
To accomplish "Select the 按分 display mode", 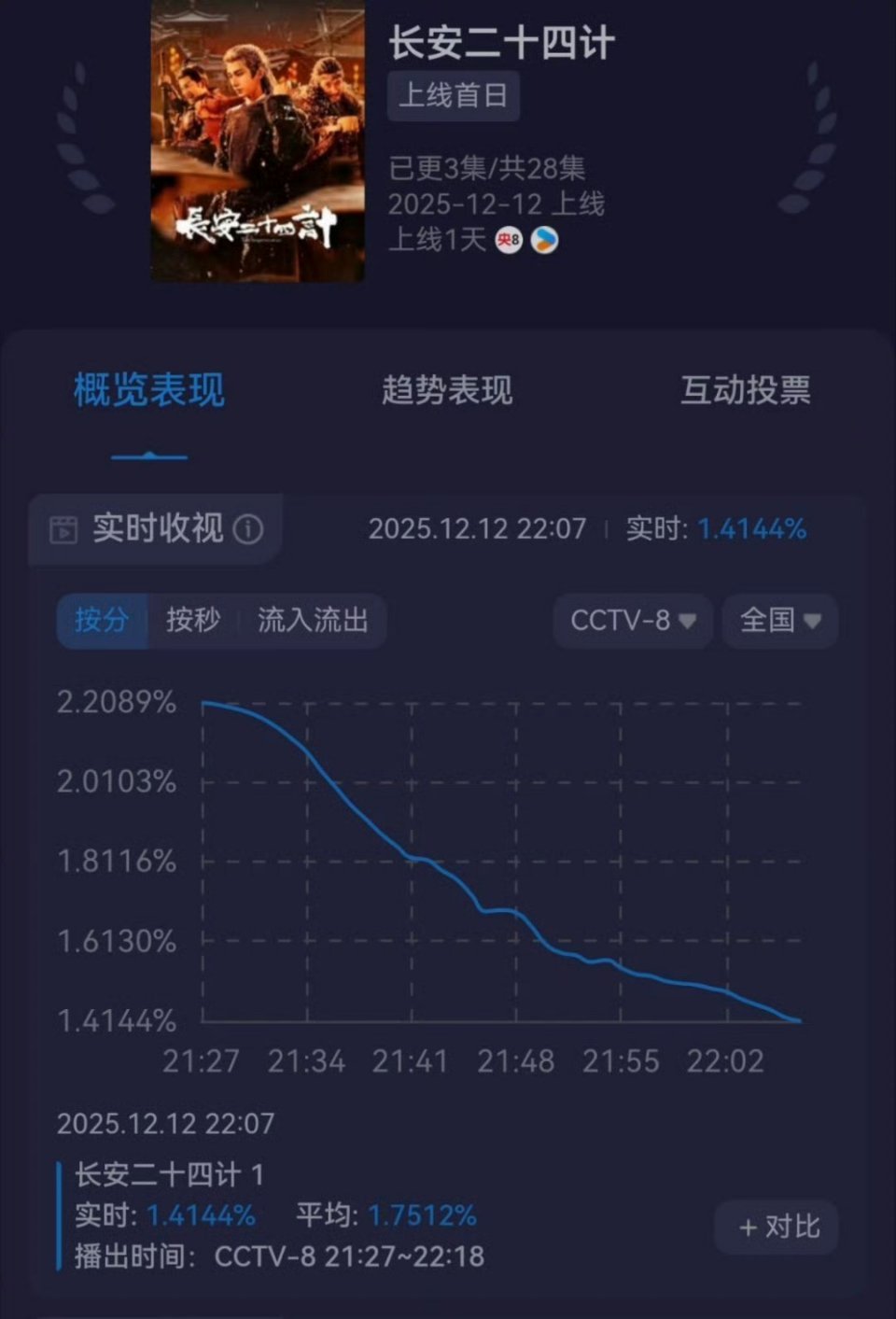I will (x=101, y=621).
